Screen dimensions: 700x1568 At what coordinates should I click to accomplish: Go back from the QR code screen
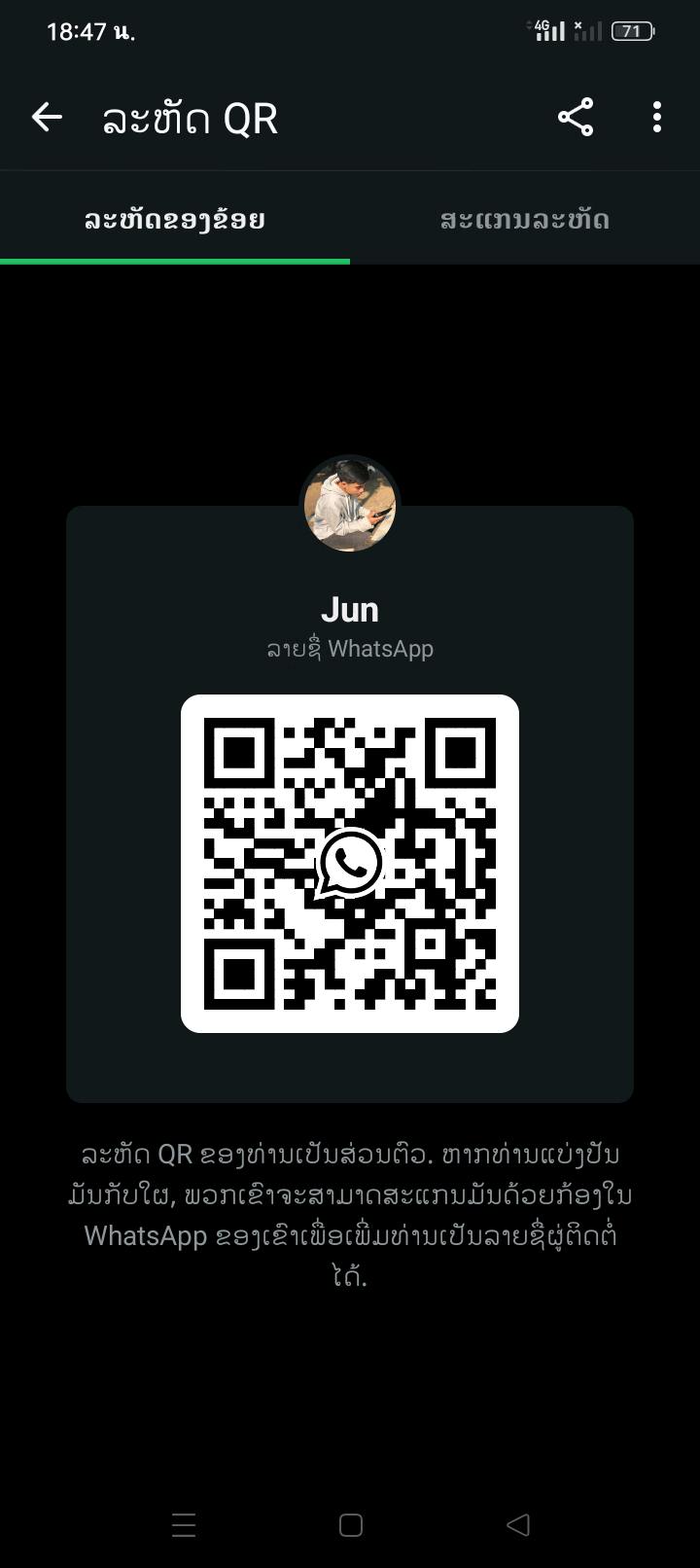pos(47,118)
